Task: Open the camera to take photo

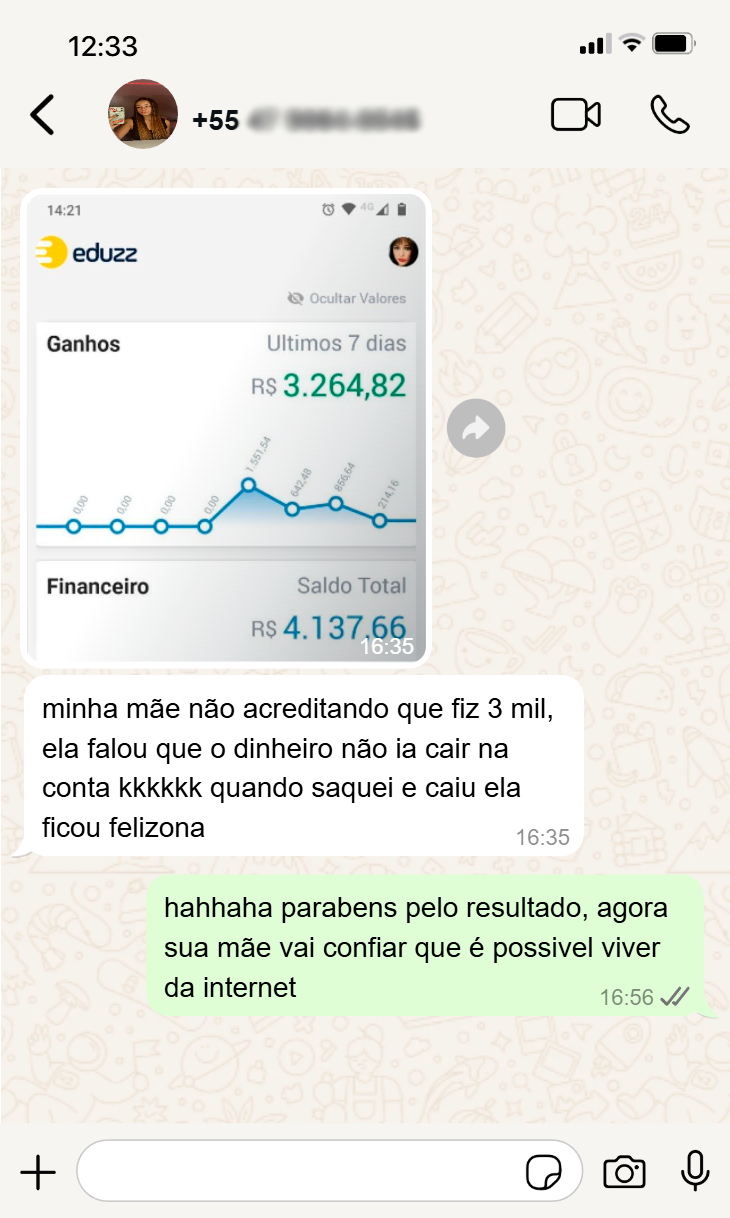Action: [624, 1171]
